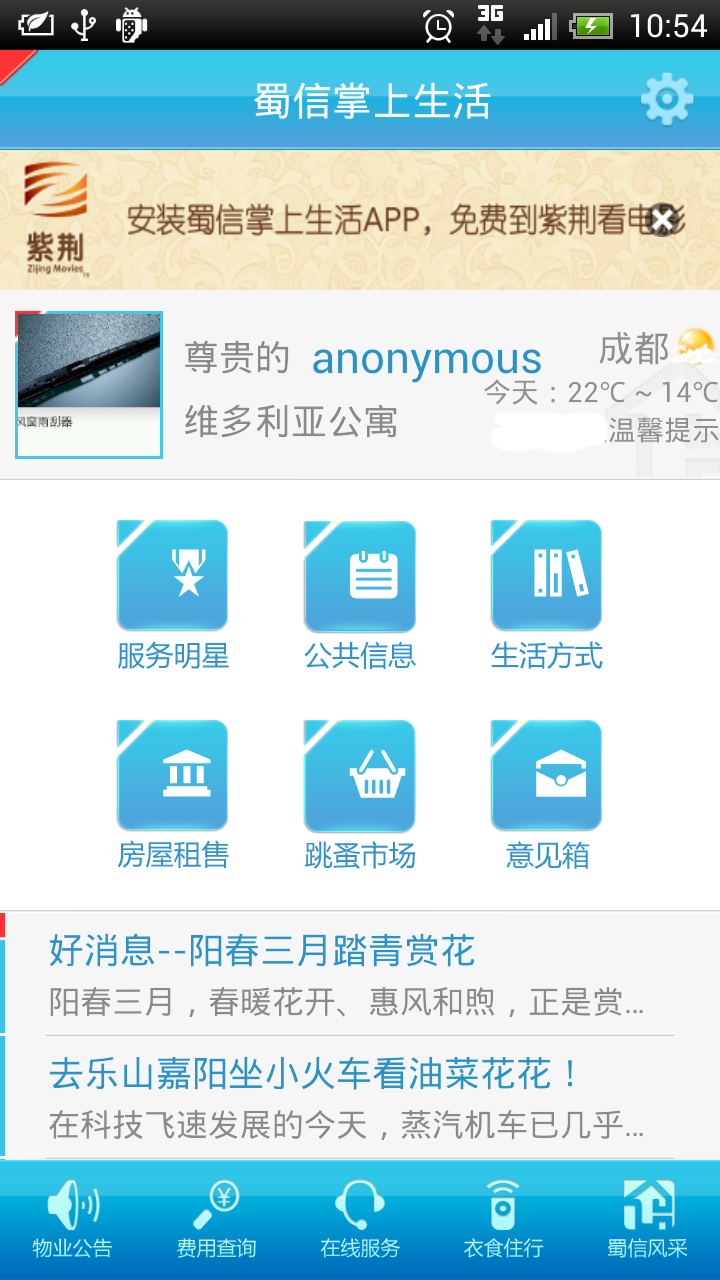
Task: Dismiss the Zijing Movies banner
Action: [x=664, y=220]
